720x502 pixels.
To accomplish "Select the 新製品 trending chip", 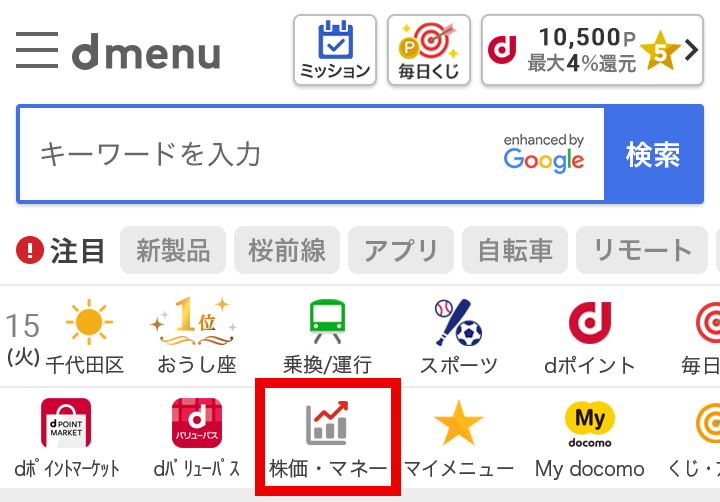I will (173, 250).
